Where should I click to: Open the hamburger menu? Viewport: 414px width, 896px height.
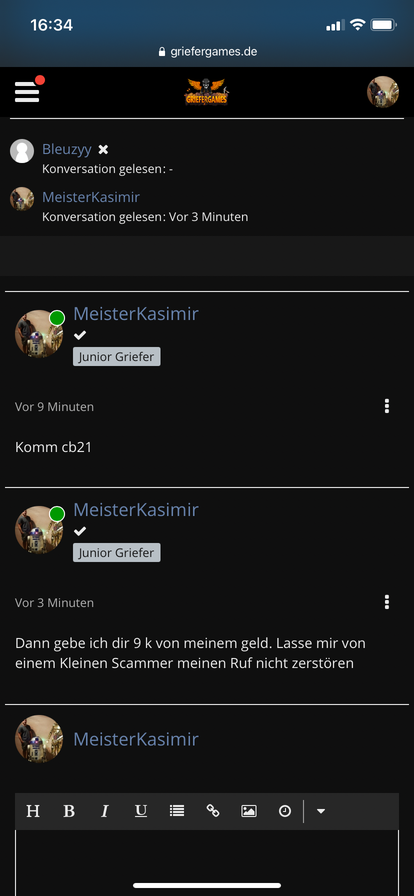point(27,92)
